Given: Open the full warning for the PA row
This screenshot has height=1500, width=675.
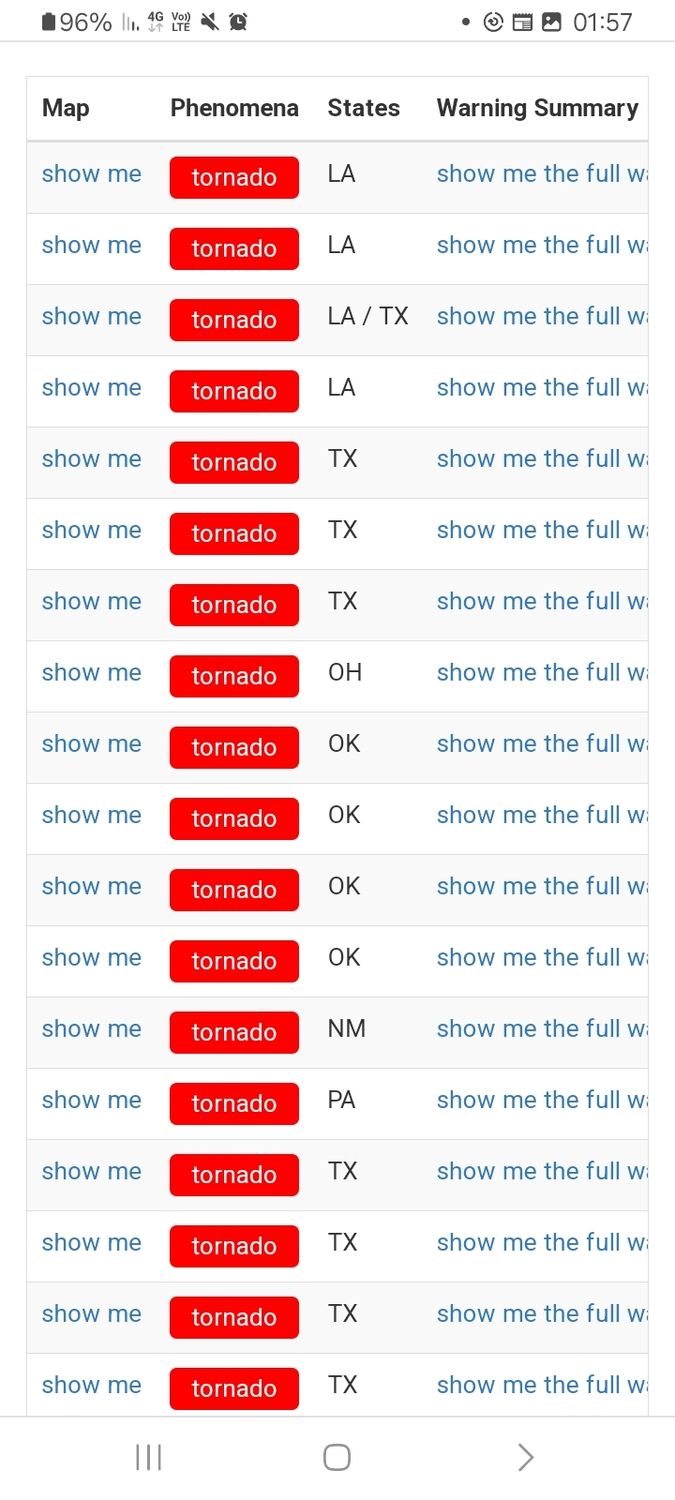Looking at the screenshot, I should point(541,1100).
